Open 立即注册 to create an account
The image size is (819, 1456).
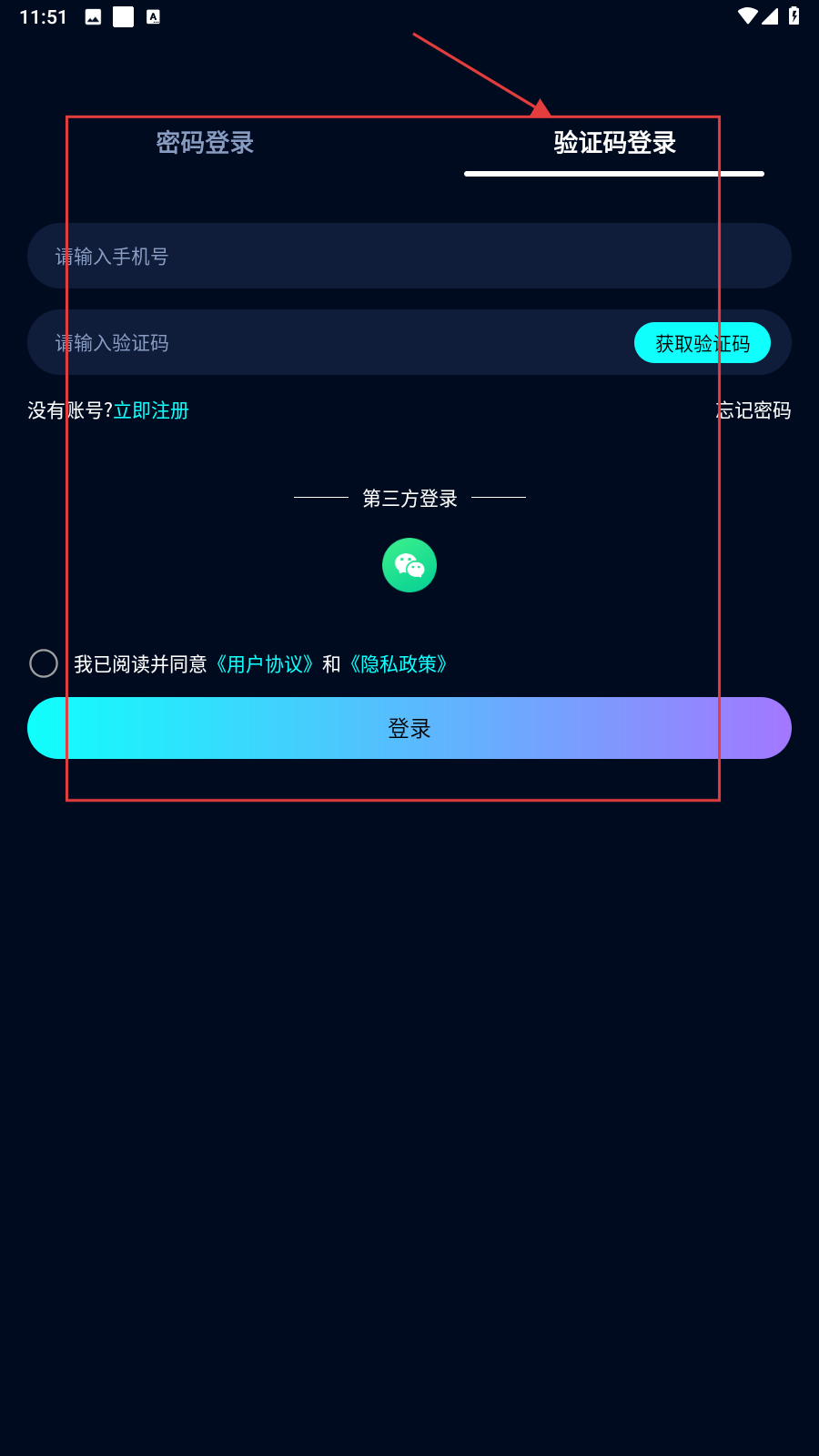[x=151, y=410]
